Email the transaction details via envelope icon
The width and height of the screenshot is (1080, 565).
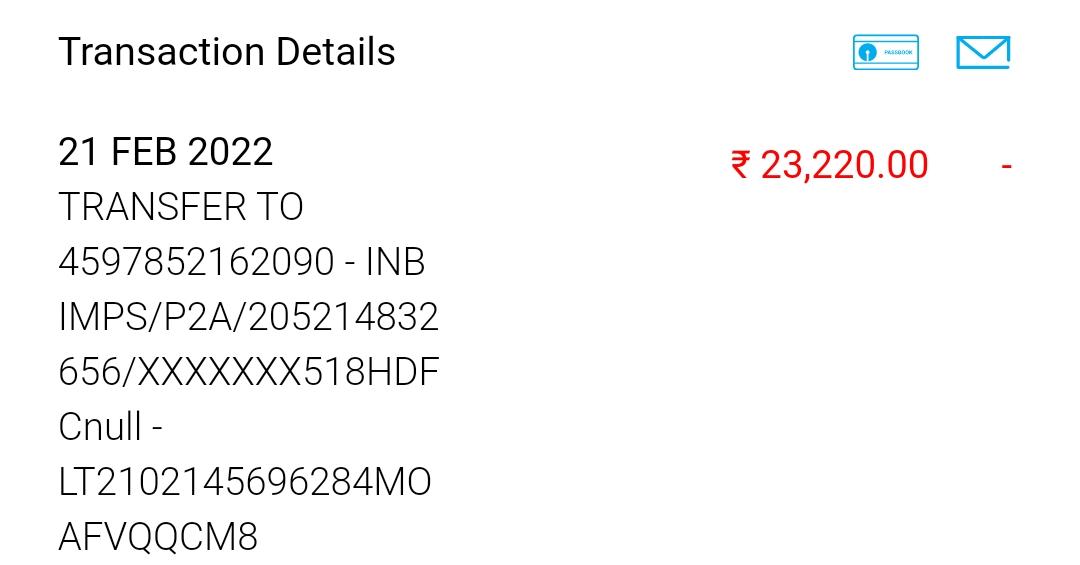tap(982, 52)
